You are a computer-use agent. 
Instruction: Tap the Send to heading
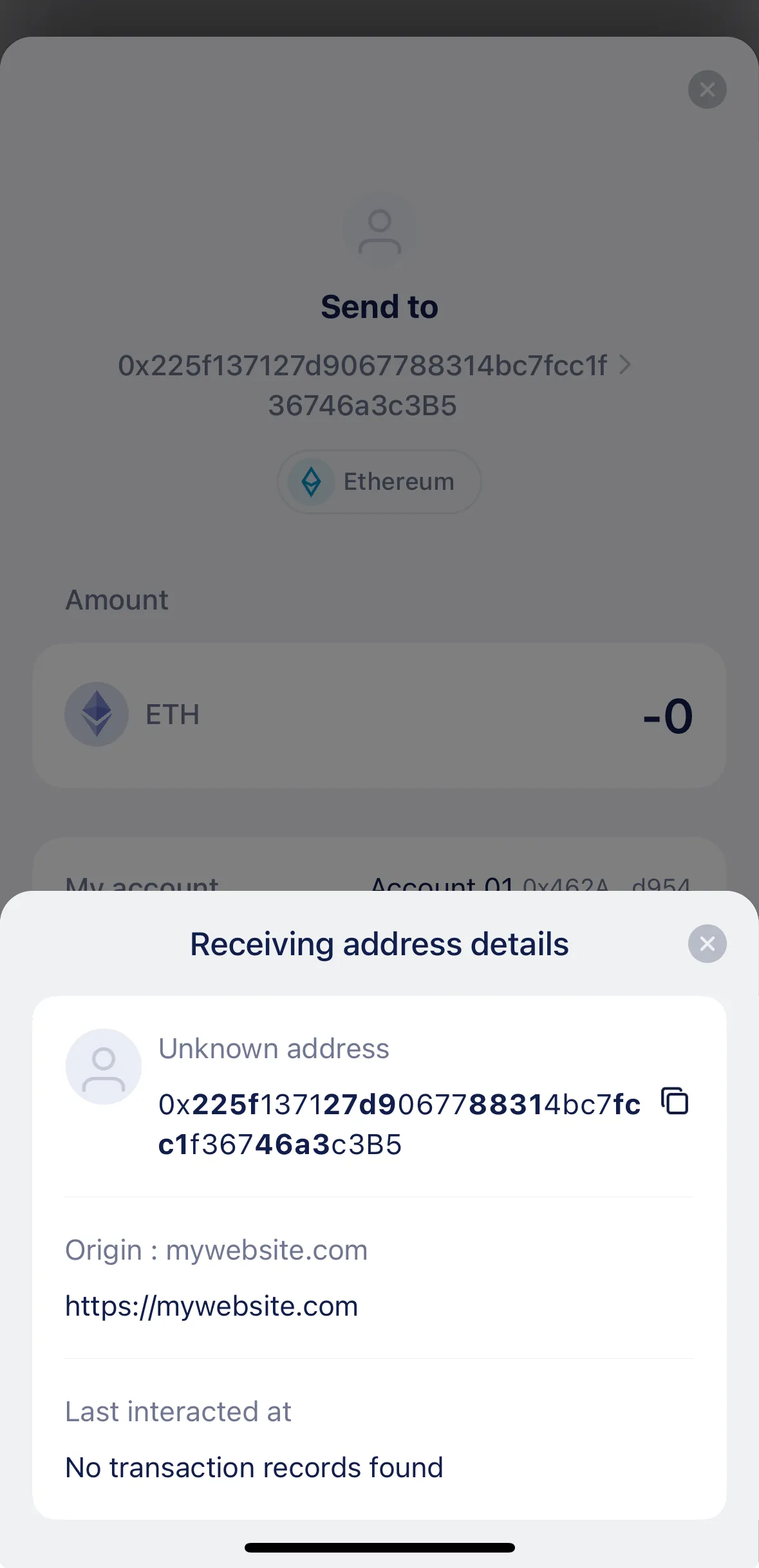379,306
